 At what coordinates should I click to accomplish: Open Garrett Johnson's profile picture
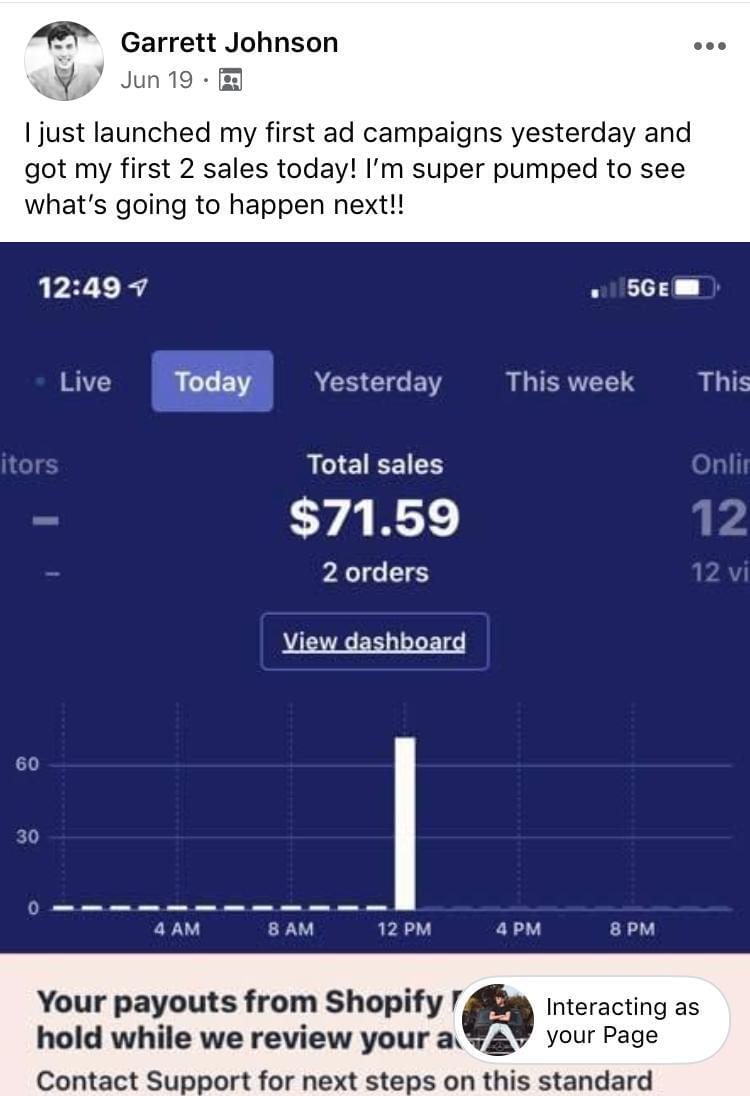64,61
